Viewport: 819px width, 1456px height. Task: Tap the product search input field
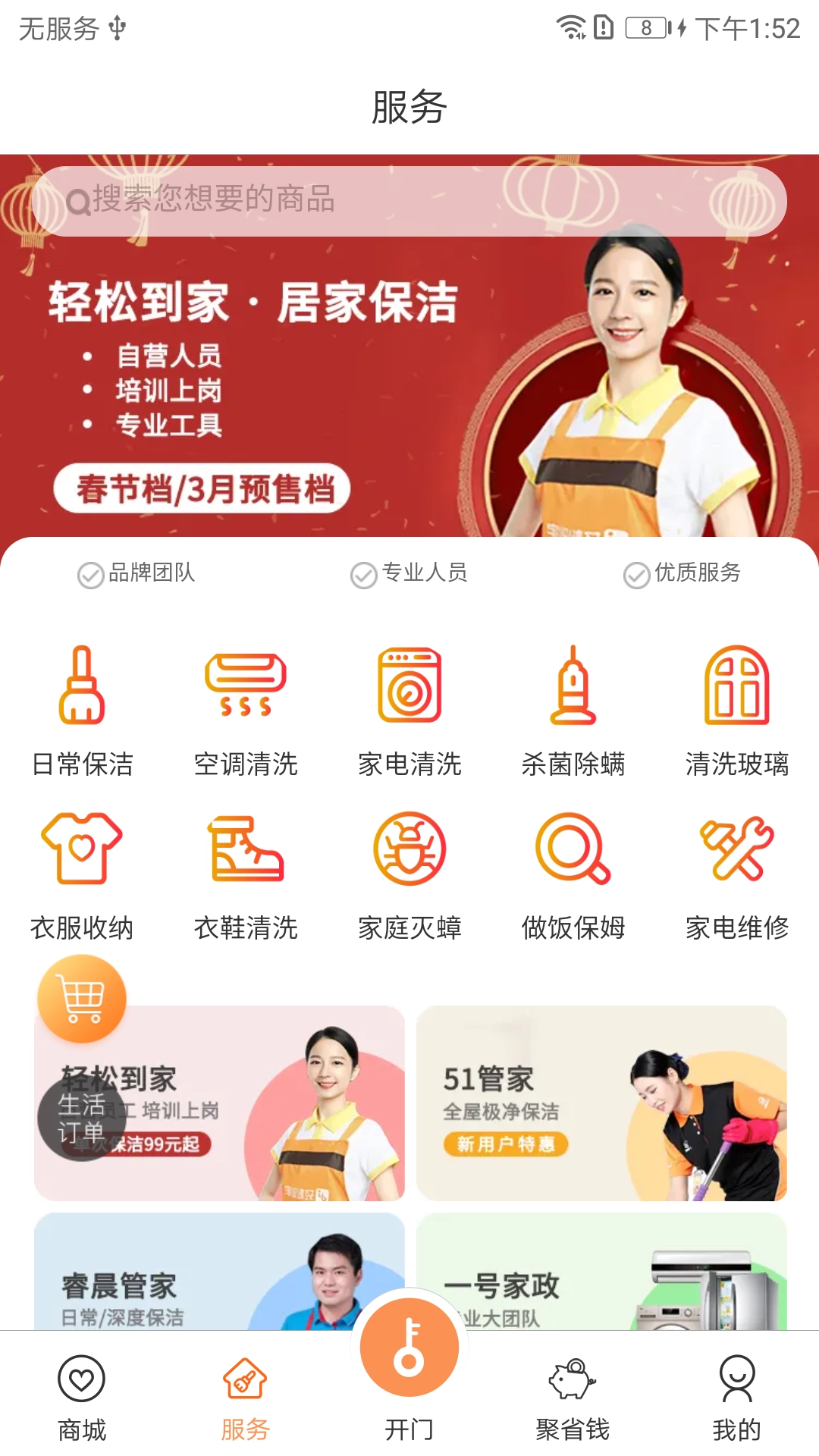[x=409, y=201]
